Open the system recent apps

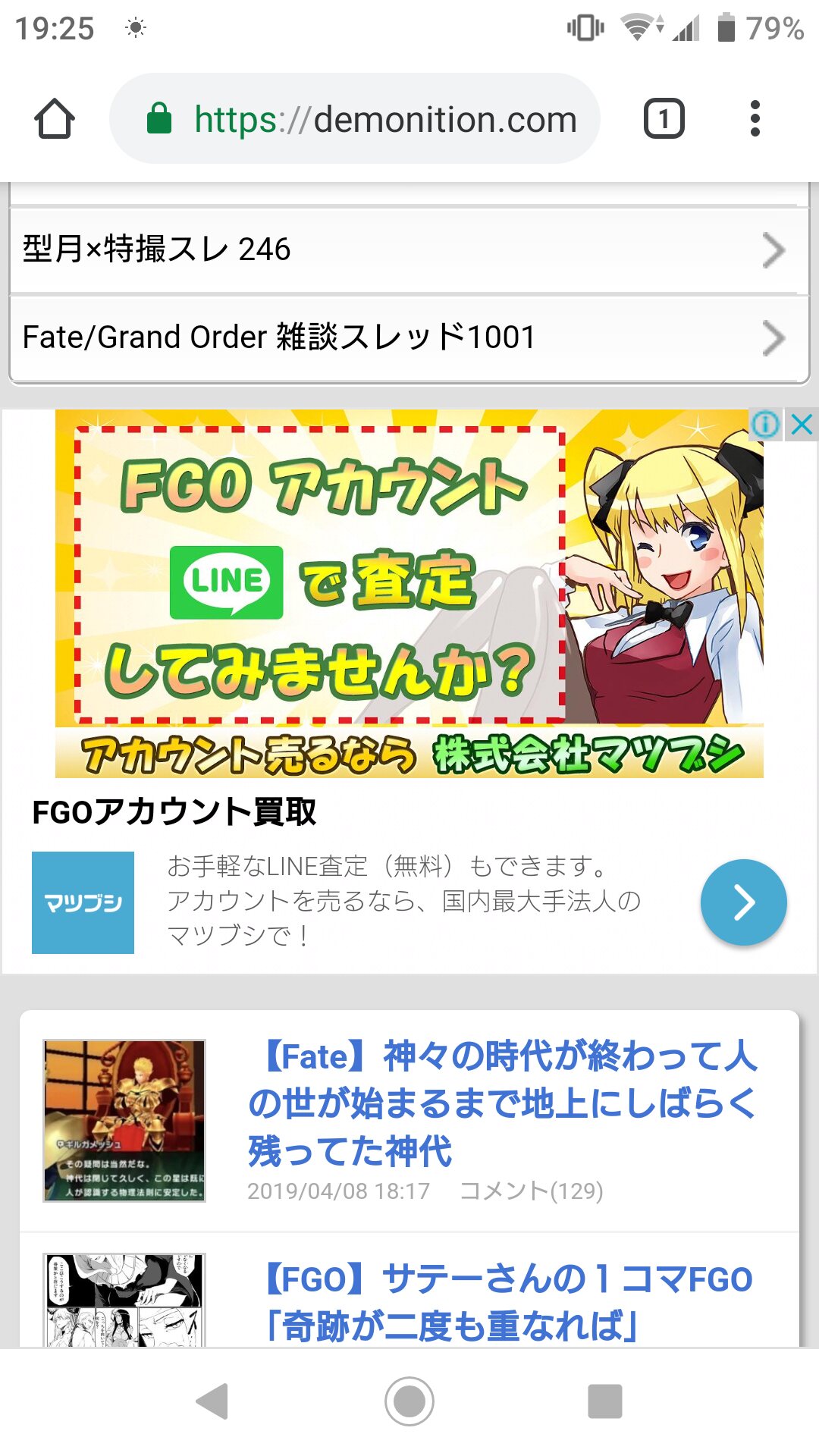coord(604,1401)
